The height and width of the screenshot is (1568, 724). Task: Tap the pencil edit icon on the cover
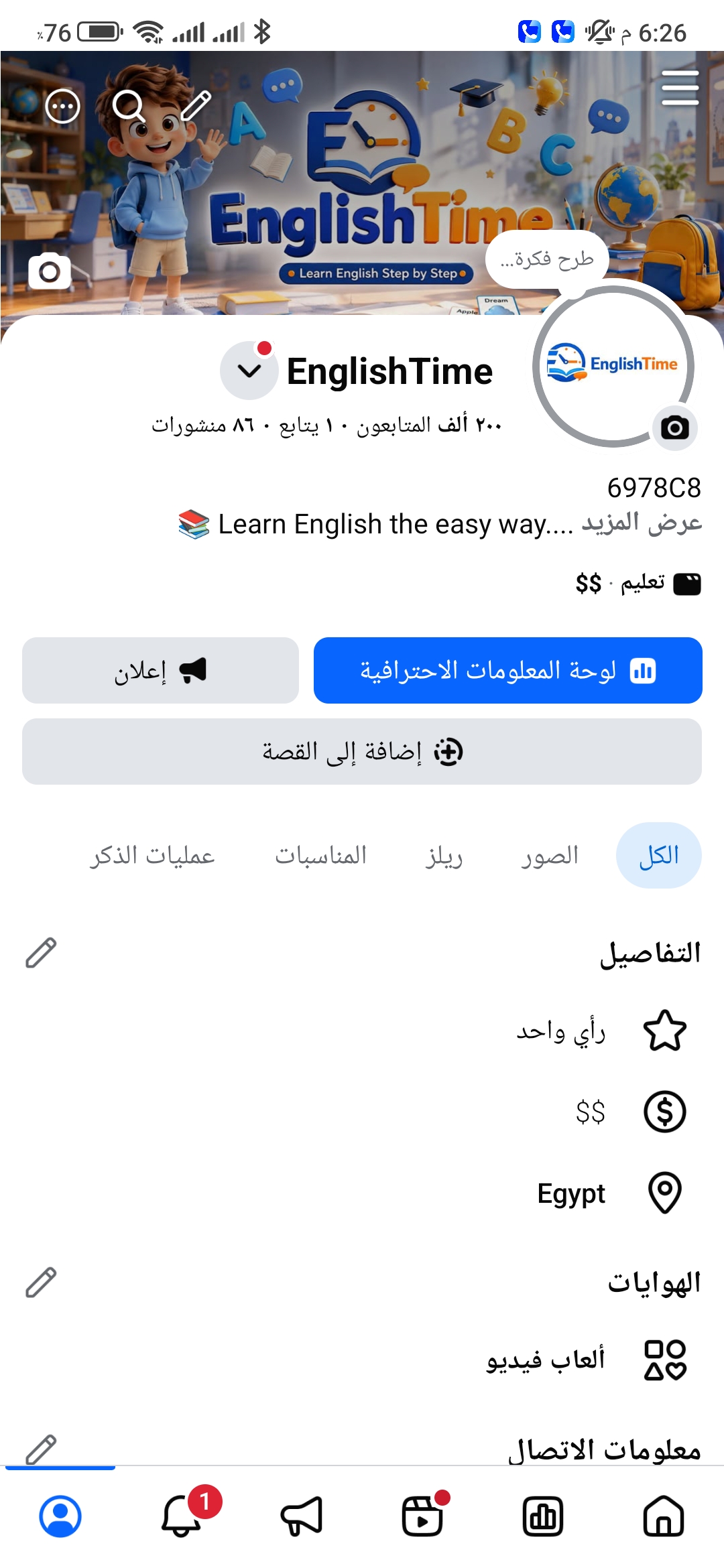point(196,106)
